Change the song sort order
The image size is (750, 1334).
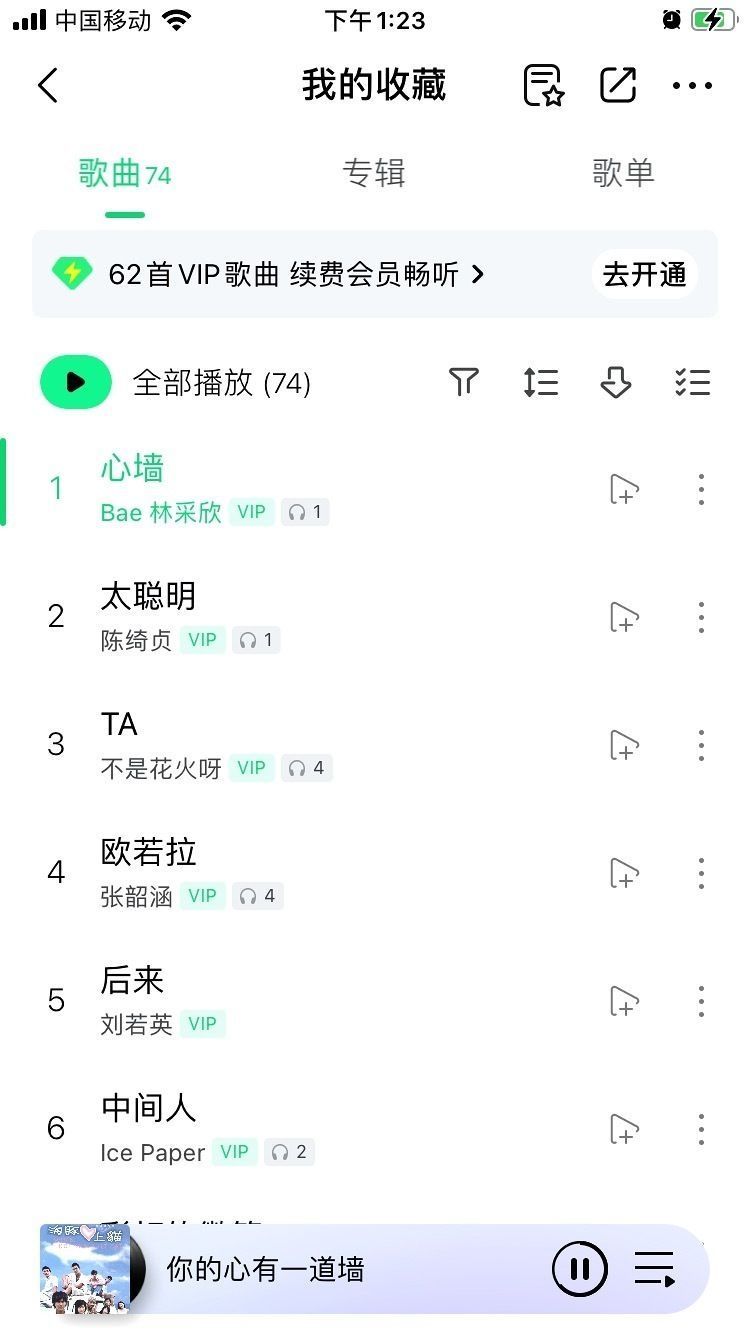(540, 382)
